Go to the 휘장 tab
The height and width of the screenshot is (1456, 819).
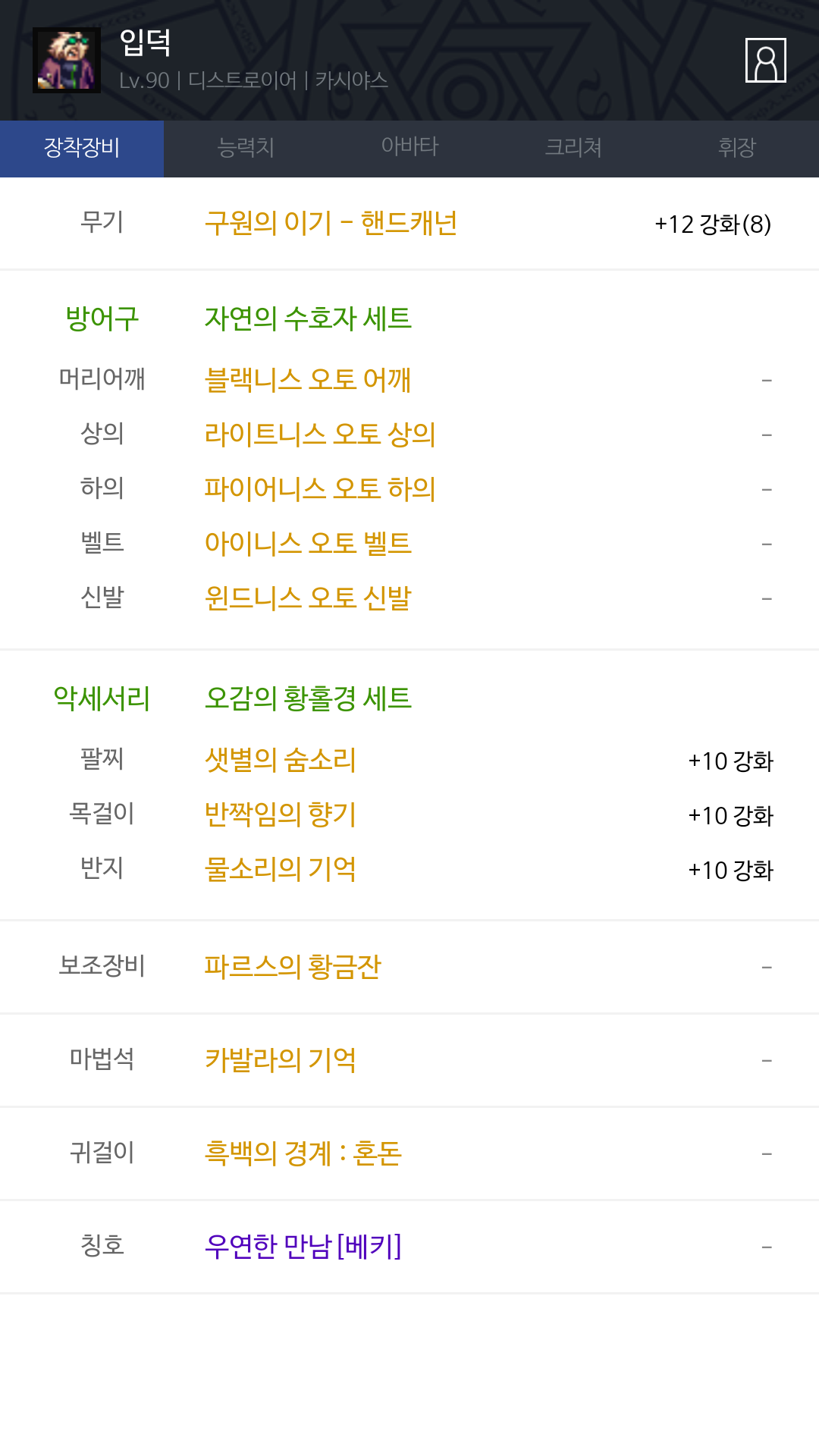[736, 148]
